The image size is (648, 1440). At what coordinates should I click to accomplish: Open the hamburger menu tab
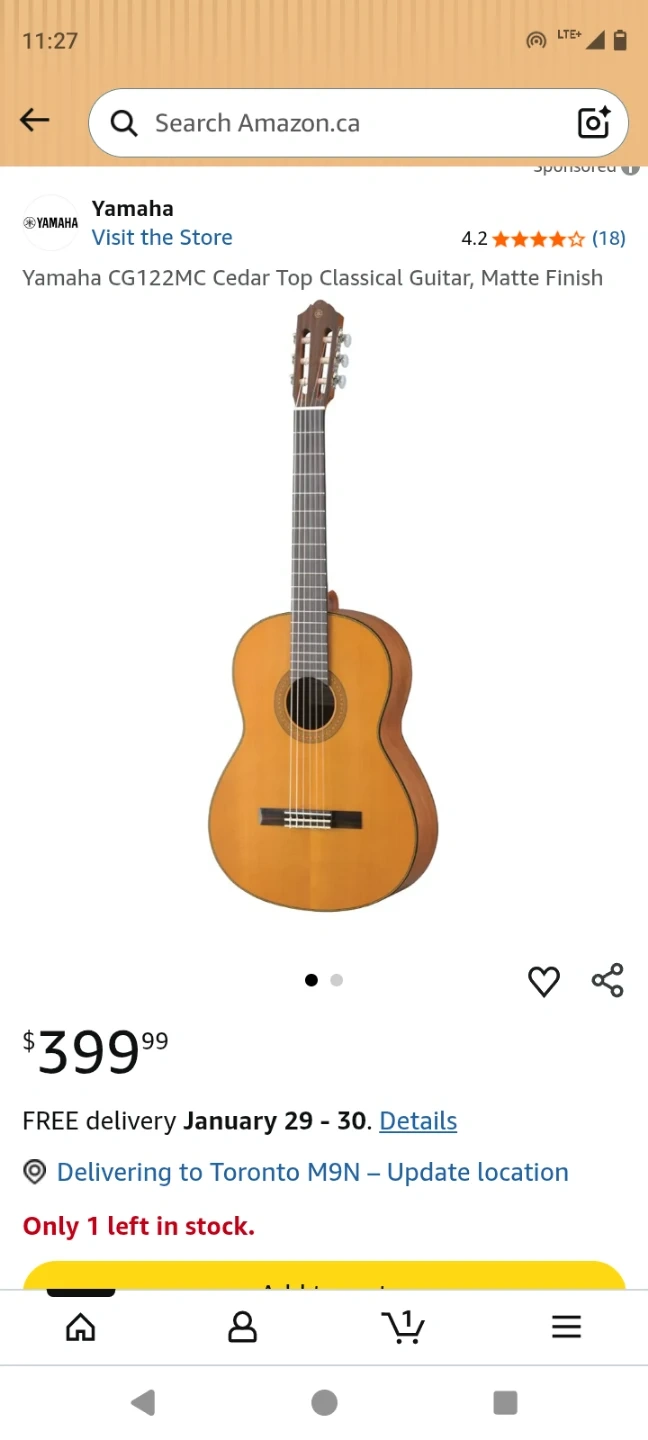point(566,1327)
